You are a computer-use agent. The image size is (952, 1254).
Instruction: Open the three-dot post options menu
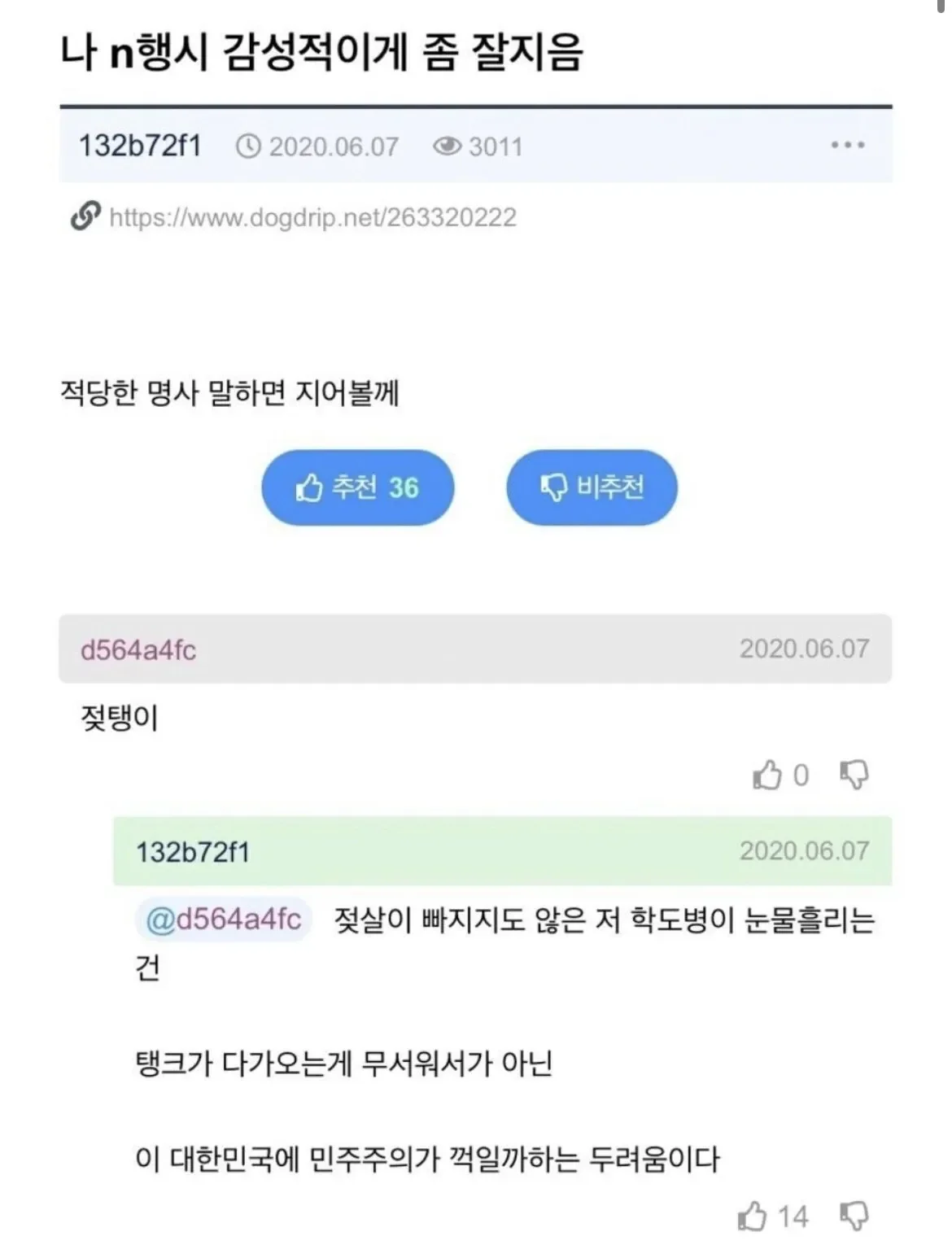847,146
